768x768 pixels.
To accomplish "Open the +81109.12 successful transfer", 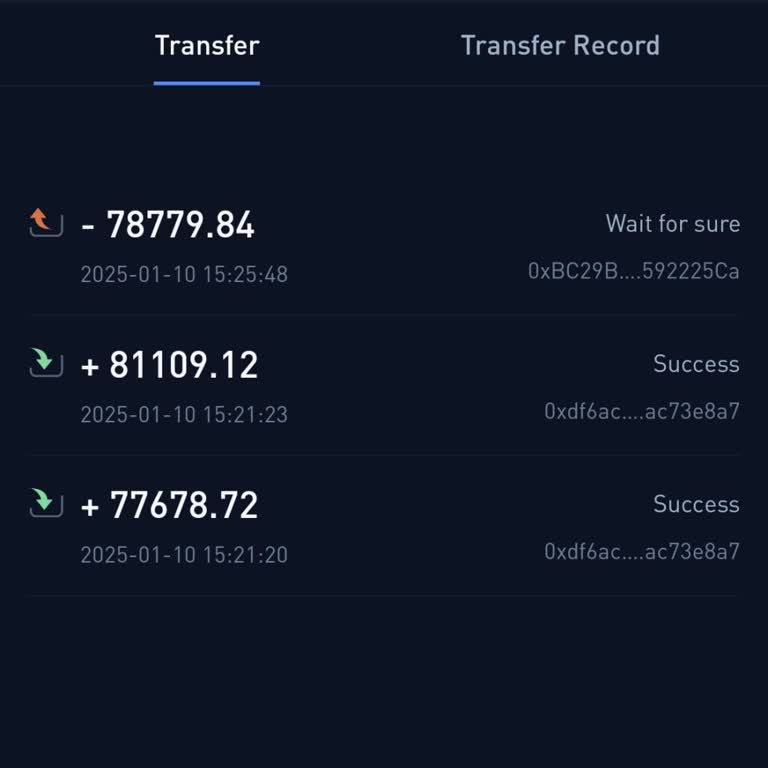I will [x=384, y=385].
